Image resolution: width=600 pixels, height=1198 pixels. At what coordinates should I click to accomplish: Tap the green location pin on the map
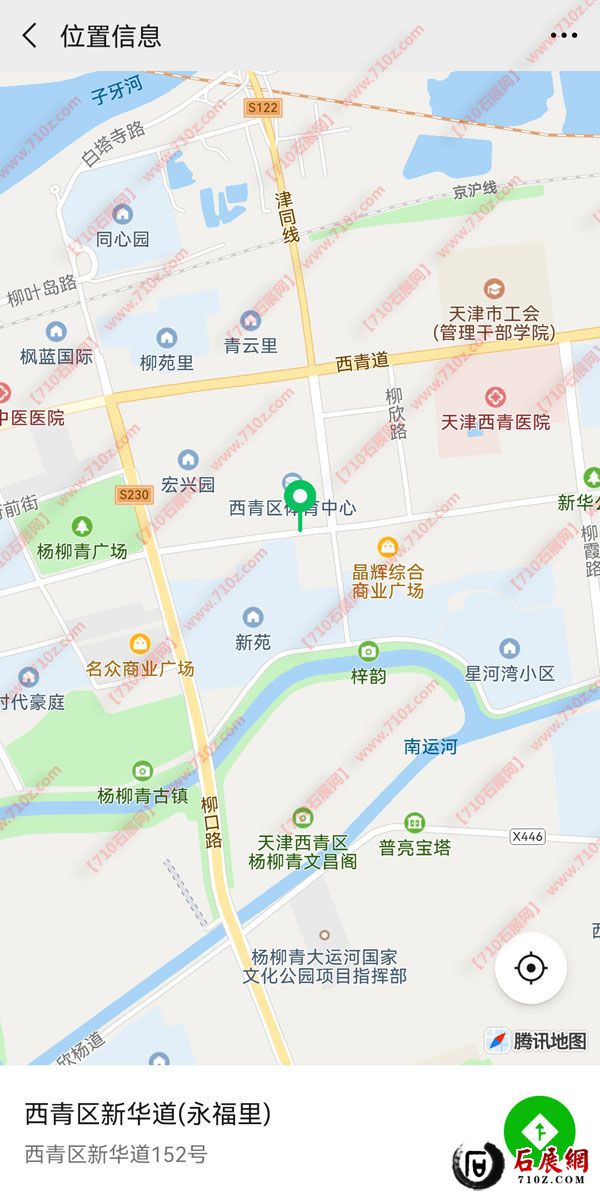[x=300, y=498]
